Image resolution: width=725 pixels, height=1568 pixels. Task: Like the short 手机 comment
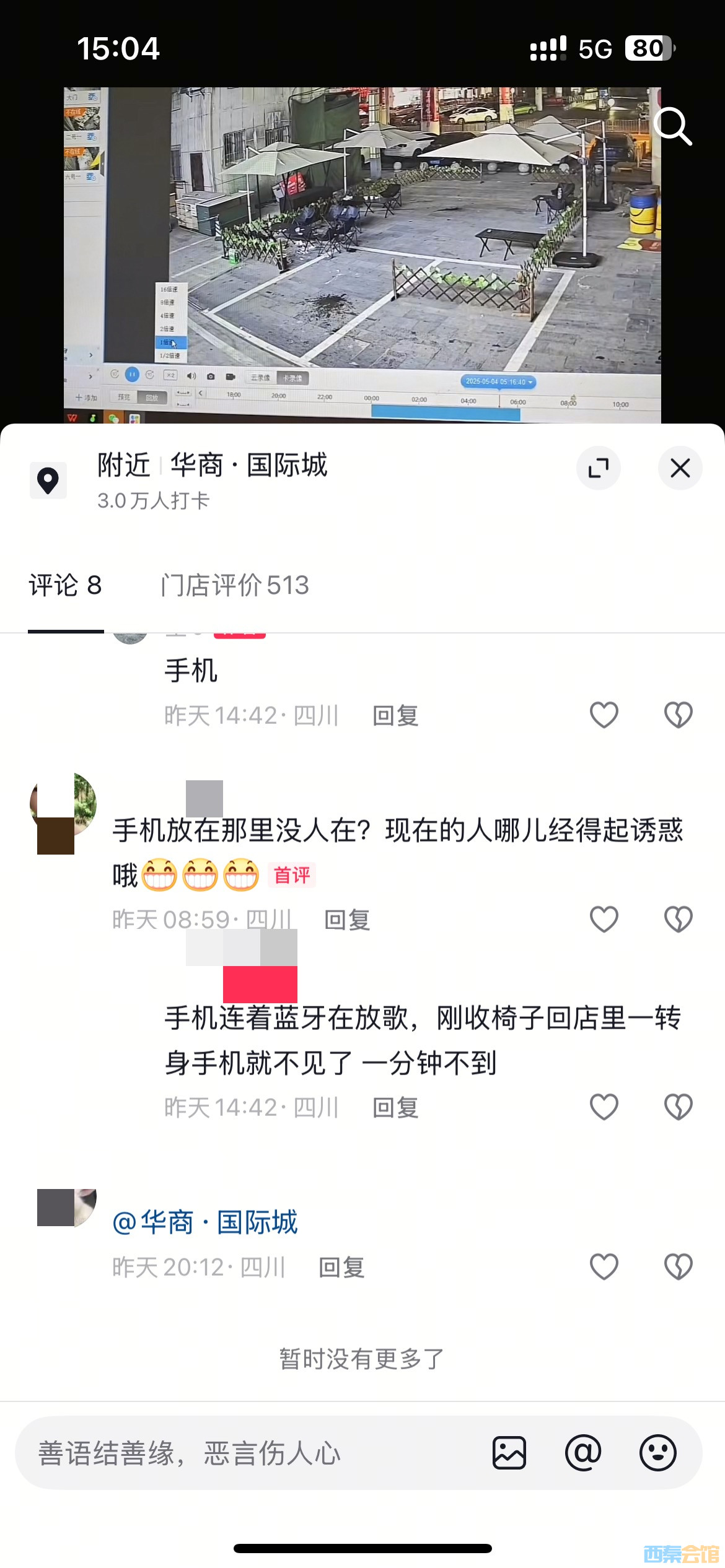tap(604, 715)
